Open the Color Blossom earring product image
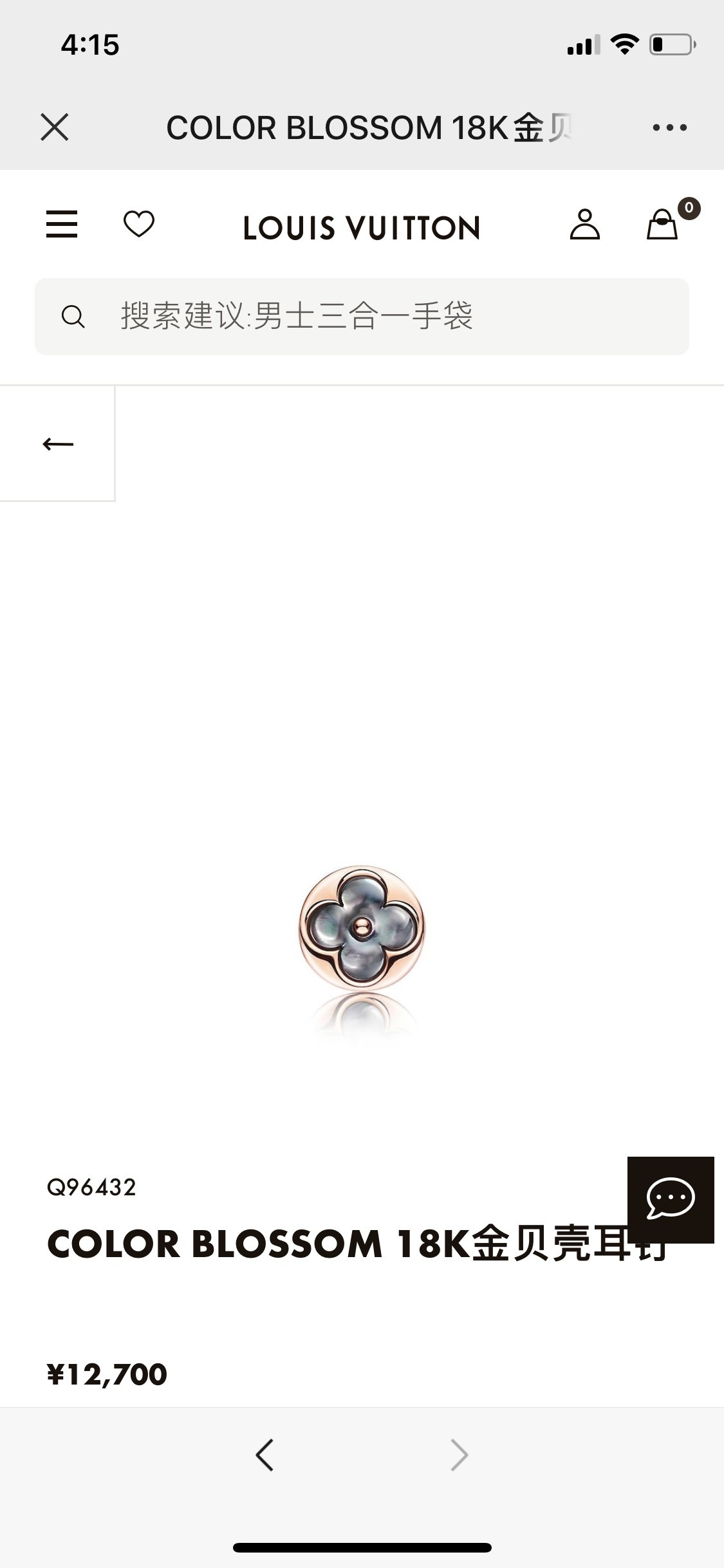The height and width of the screenshot is (1568, 724). [362, 928]
